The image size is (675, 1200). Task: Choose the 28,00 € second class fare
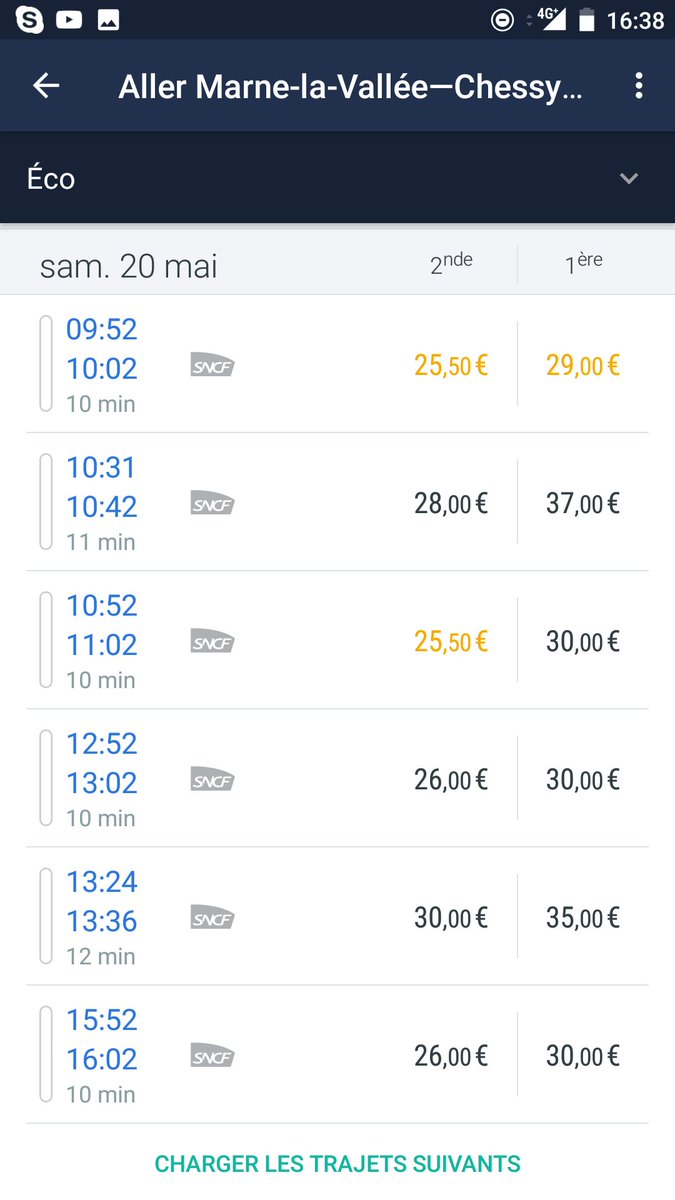tap(451, 503)
